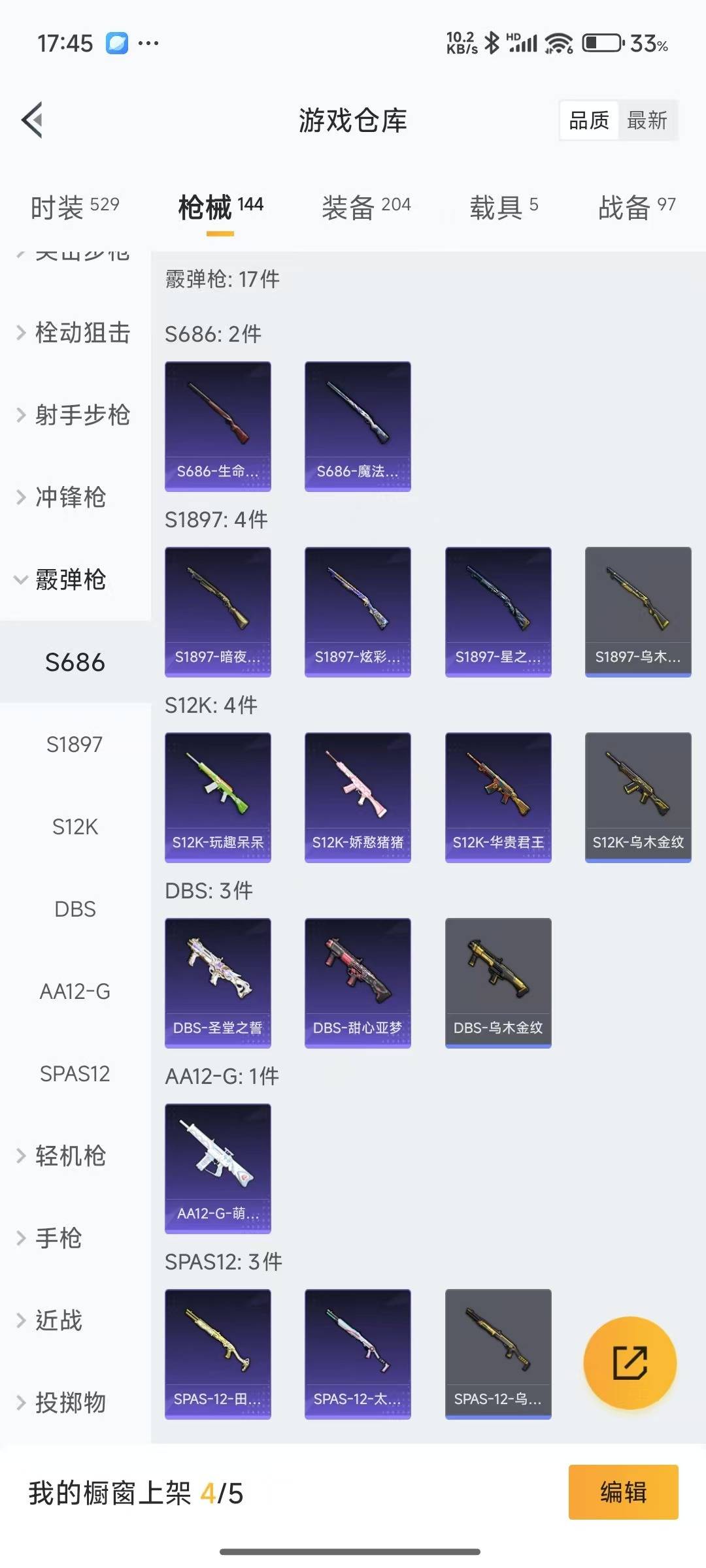Tap the orange share floating button
The width and height of the screenshot is (706, 1568).
[630, 1362]
